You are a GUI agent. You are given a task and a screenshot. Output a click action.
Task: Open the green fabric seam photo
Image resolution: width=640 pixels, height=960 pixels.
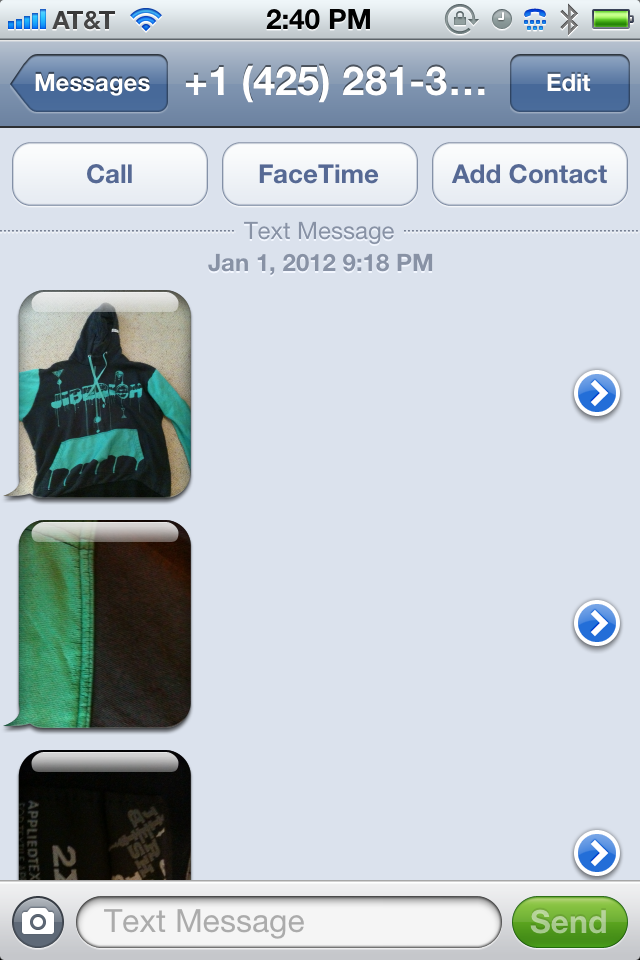pos(105,624)
